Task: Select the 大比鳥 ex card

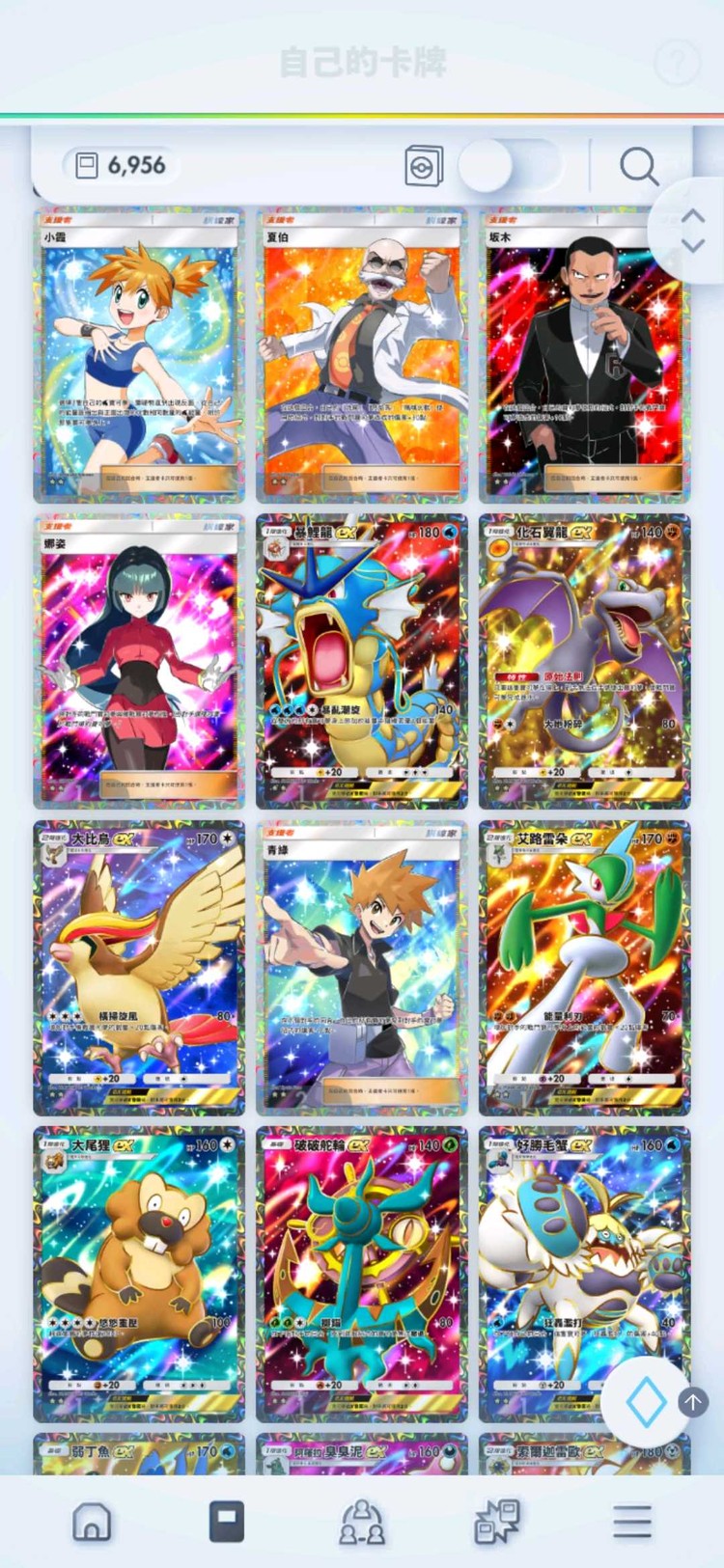Action: click(x=139, y=969)
